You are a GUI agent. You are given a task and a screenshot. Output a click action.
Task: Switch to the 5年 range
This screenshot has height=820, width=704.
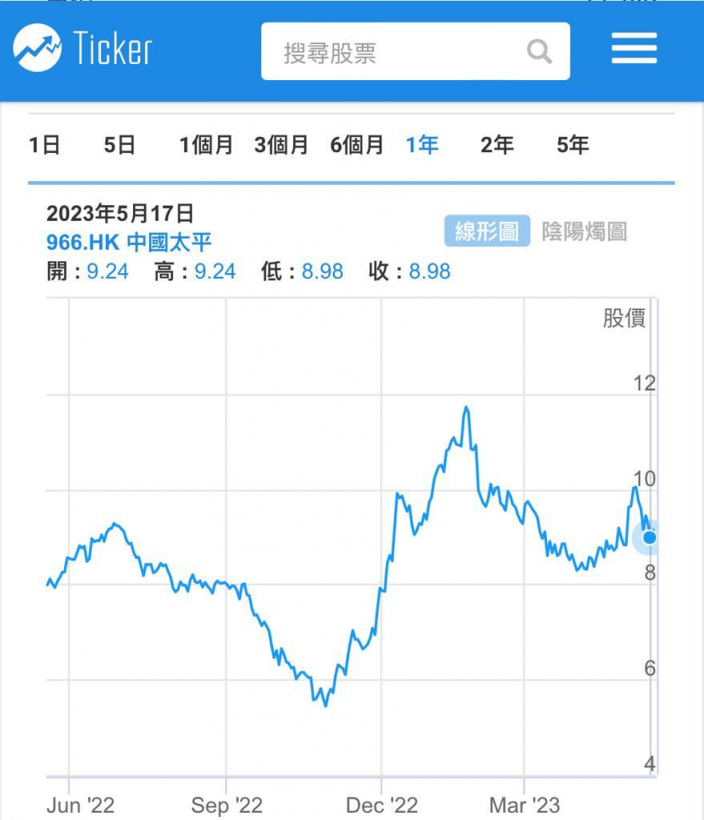point(573,145)
